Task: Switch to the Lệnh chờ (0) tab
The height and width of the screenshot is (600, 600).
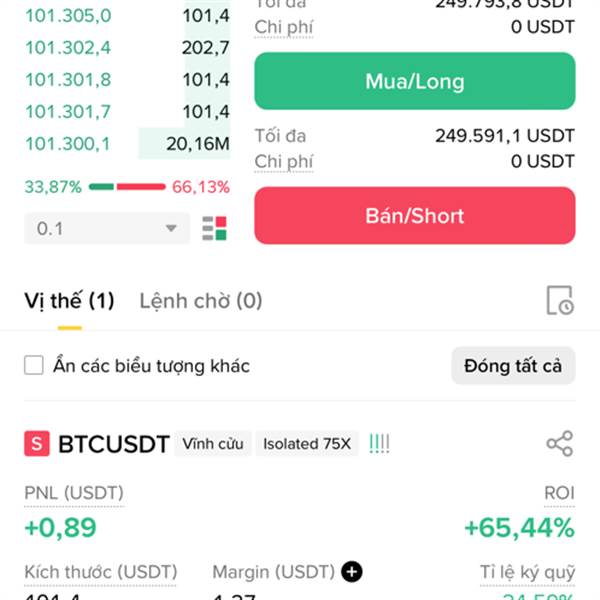Action: (x=201, y=301)
